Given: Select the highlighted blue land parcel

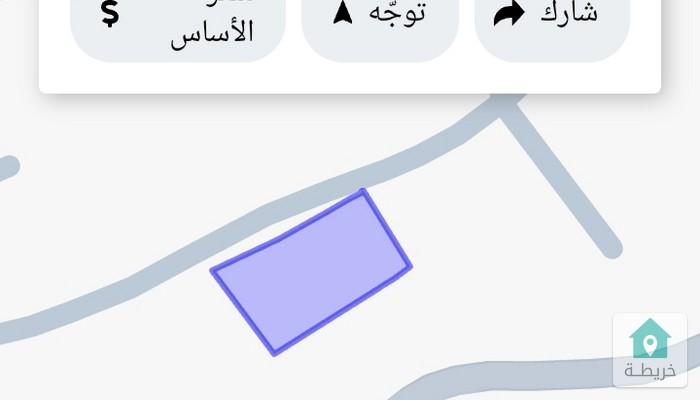Looking at the screenshot, I should tap(310, 272).
